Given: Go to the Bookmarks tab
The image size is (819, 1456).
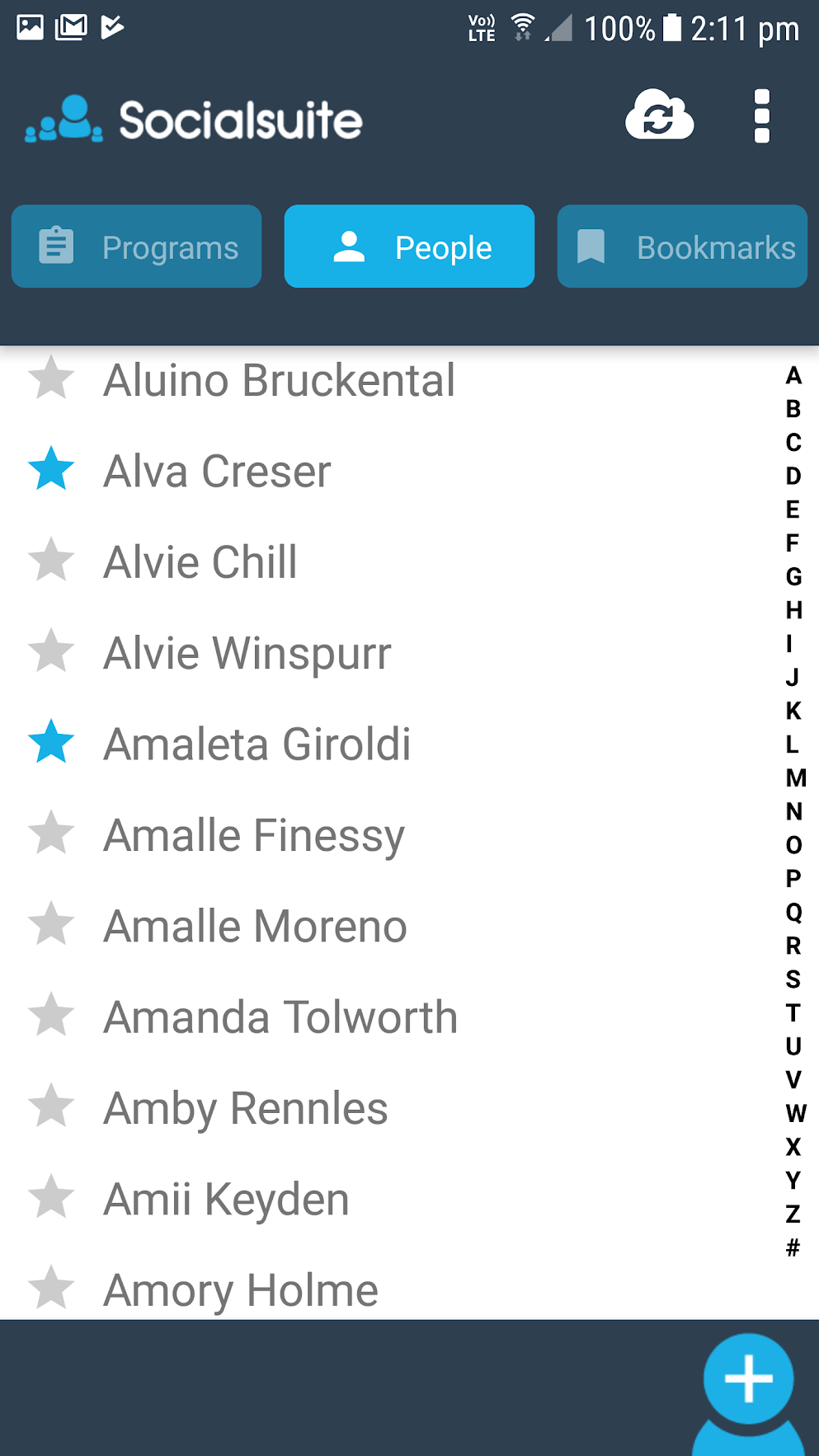Looking at the screenshot, I should 682,247.
